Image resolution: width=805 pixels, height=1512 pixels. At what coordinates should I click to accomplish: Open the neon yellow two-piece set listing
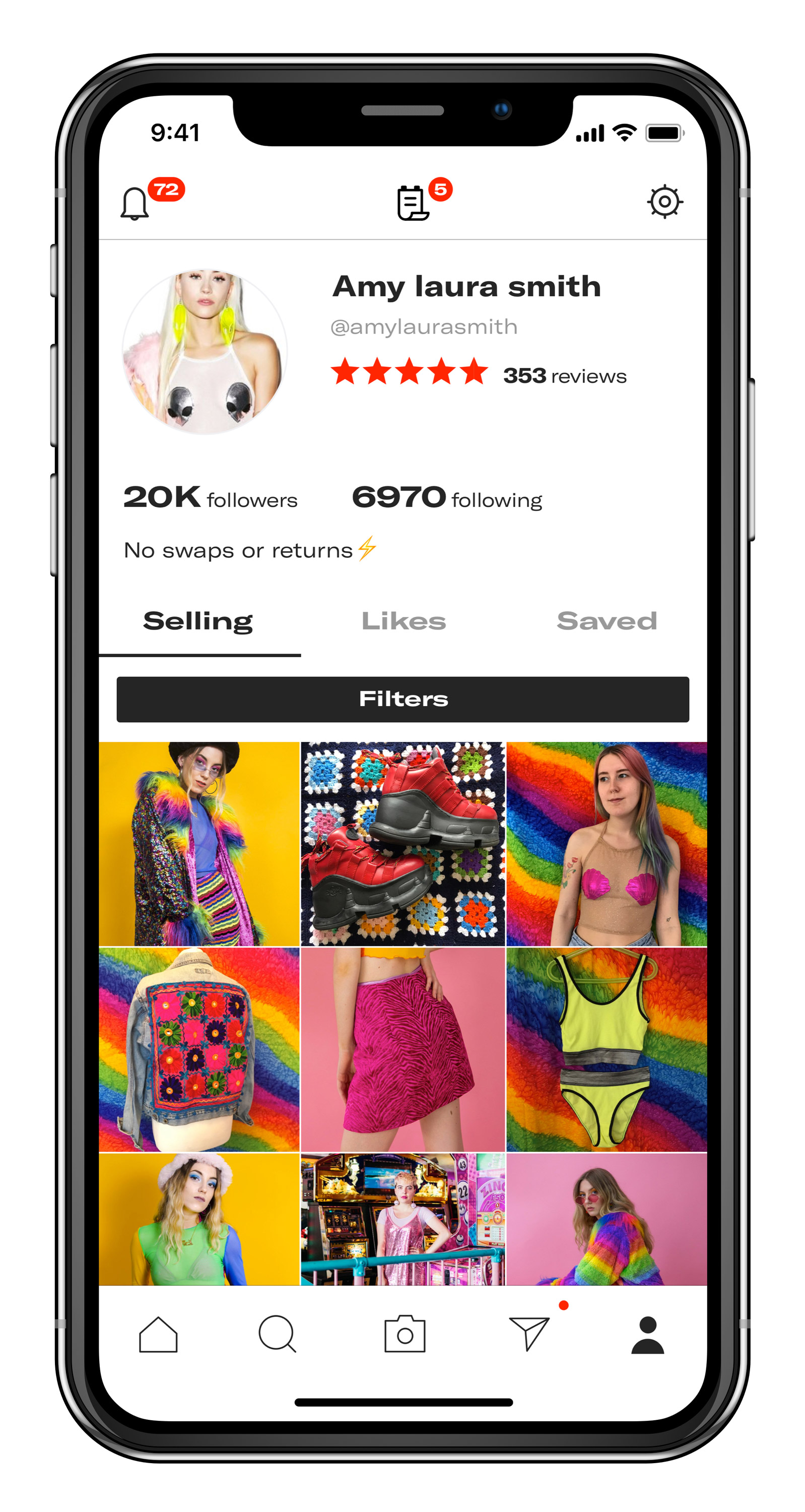click(606, 1049)
